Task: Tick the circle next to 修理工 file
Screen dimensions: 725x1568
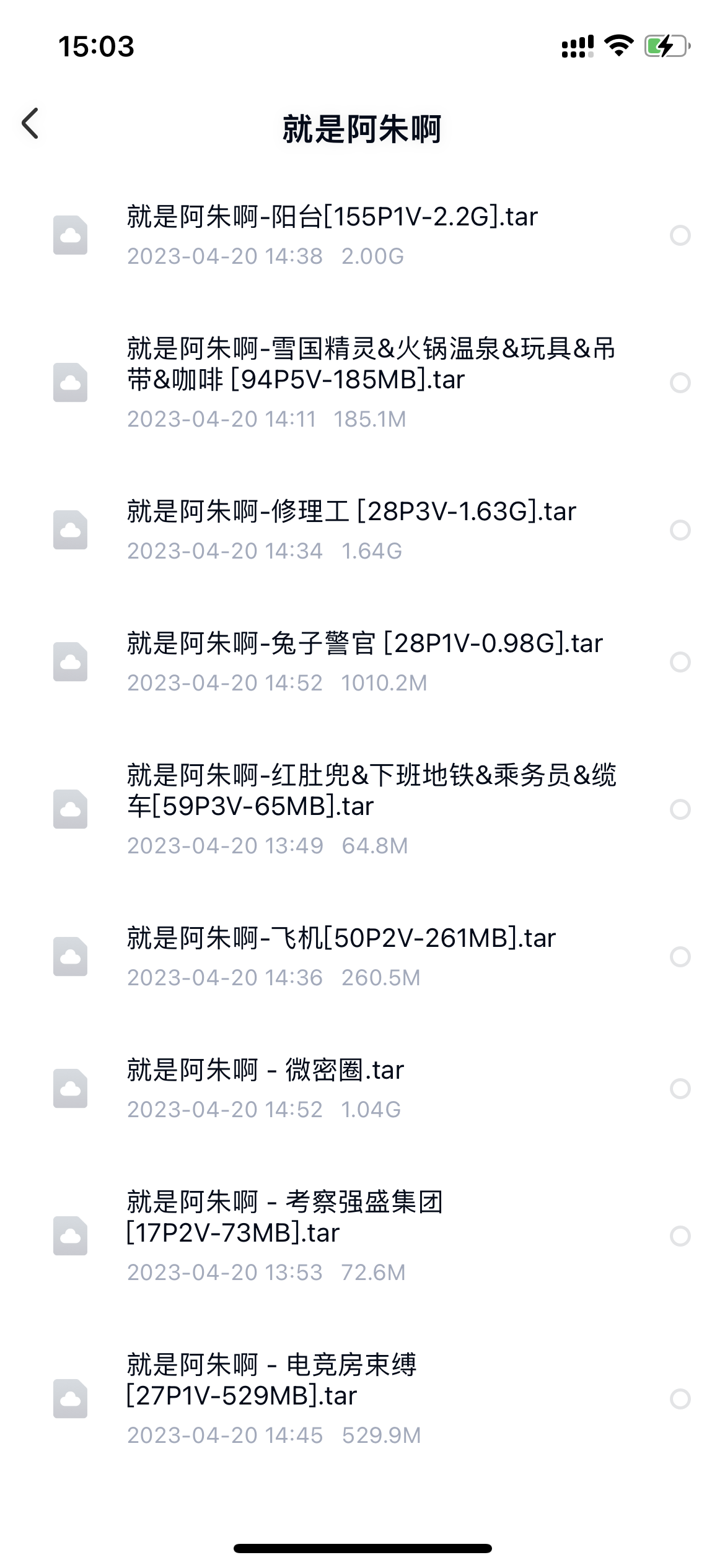Action: [x=680, y=530]
